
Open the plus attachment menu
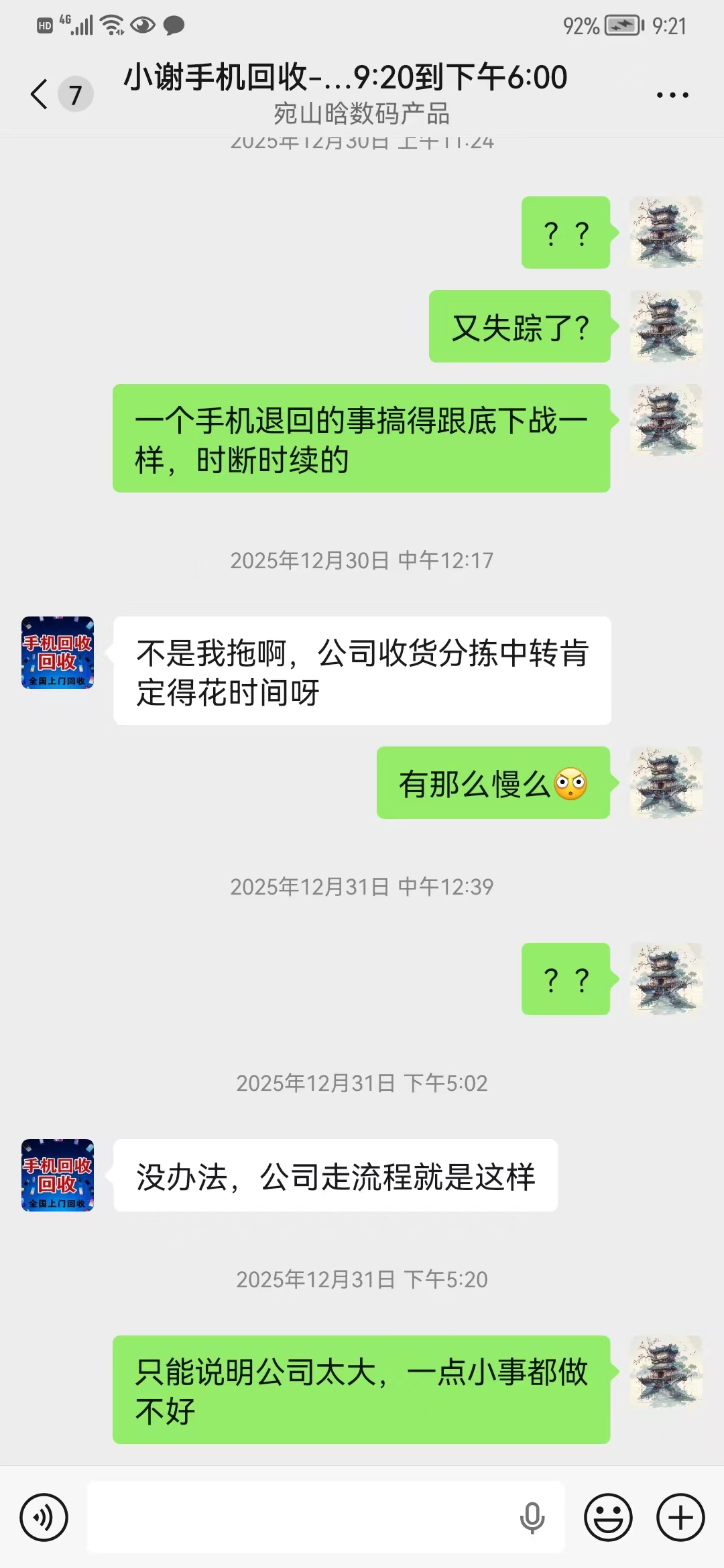[x=680, y=1517]
